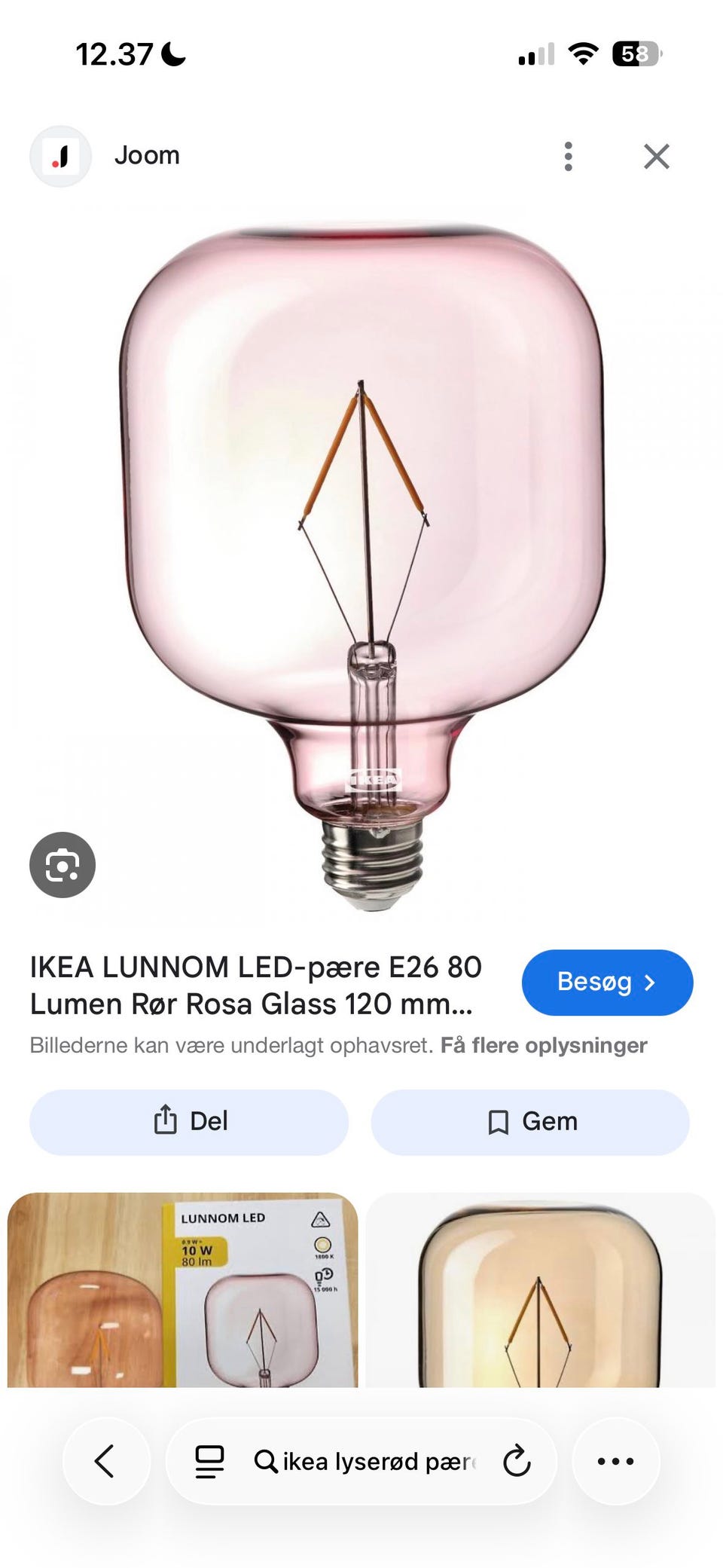Tap the Besøg button to visit site
The height and width of the screenshot is (1568, 723).
(606, 983)
